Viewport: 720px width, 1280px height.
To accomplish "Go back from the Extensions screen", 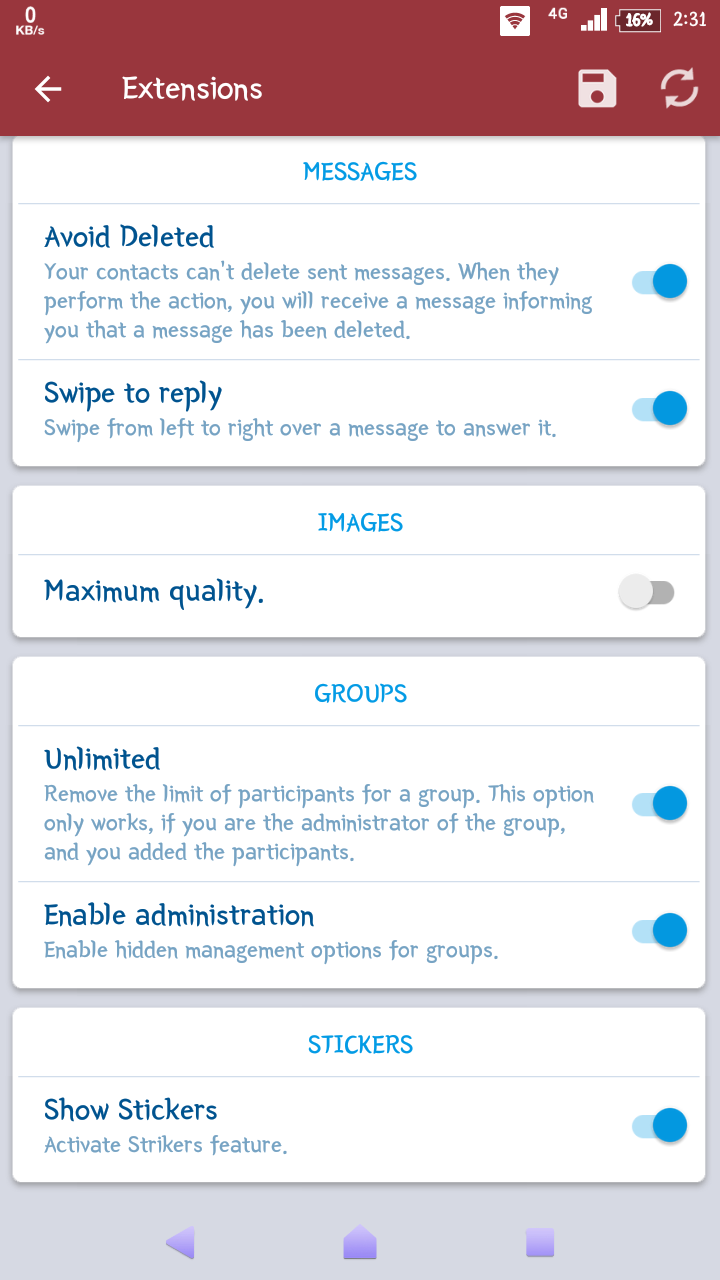I will [x=48, y=89].
